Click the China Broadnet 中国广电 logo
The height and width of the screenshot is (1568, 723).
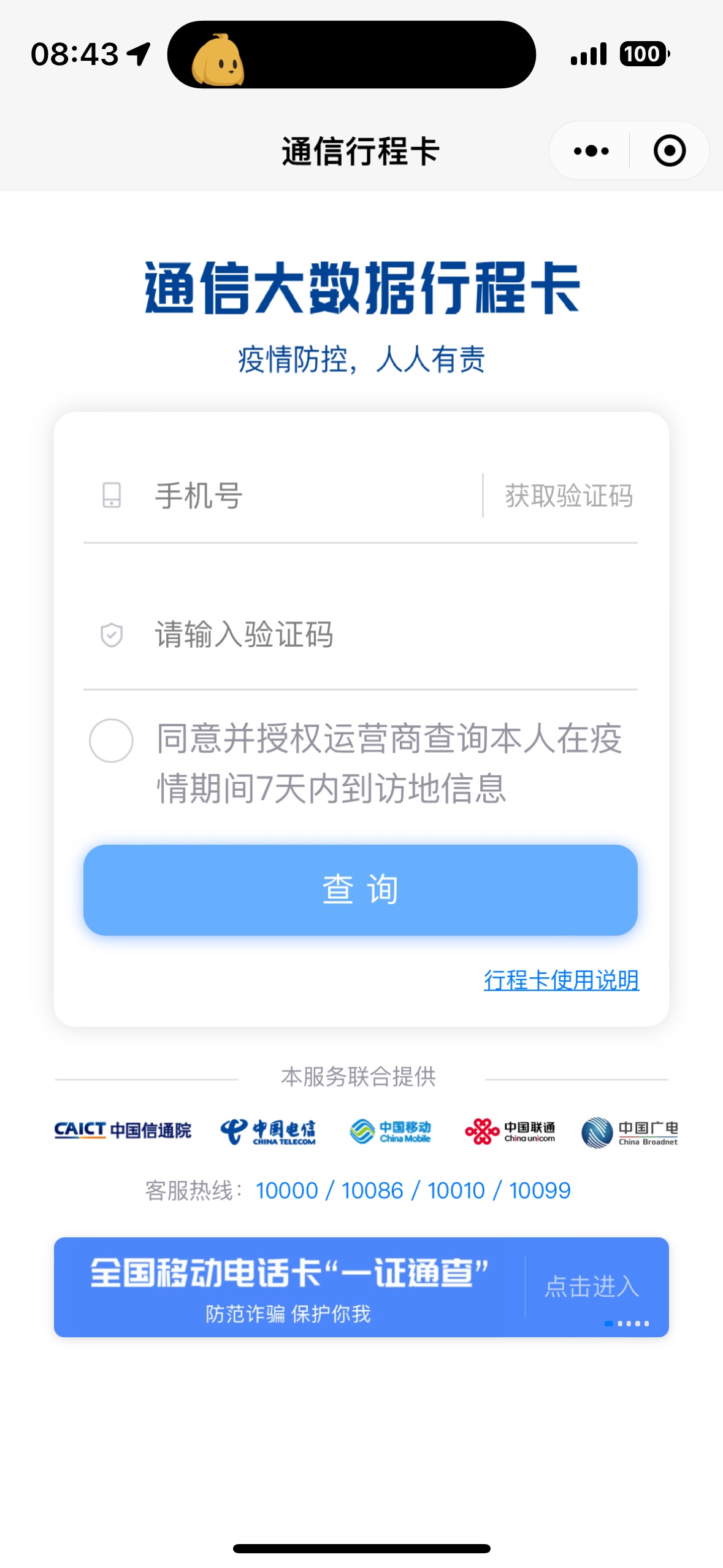coord(630,1132)
